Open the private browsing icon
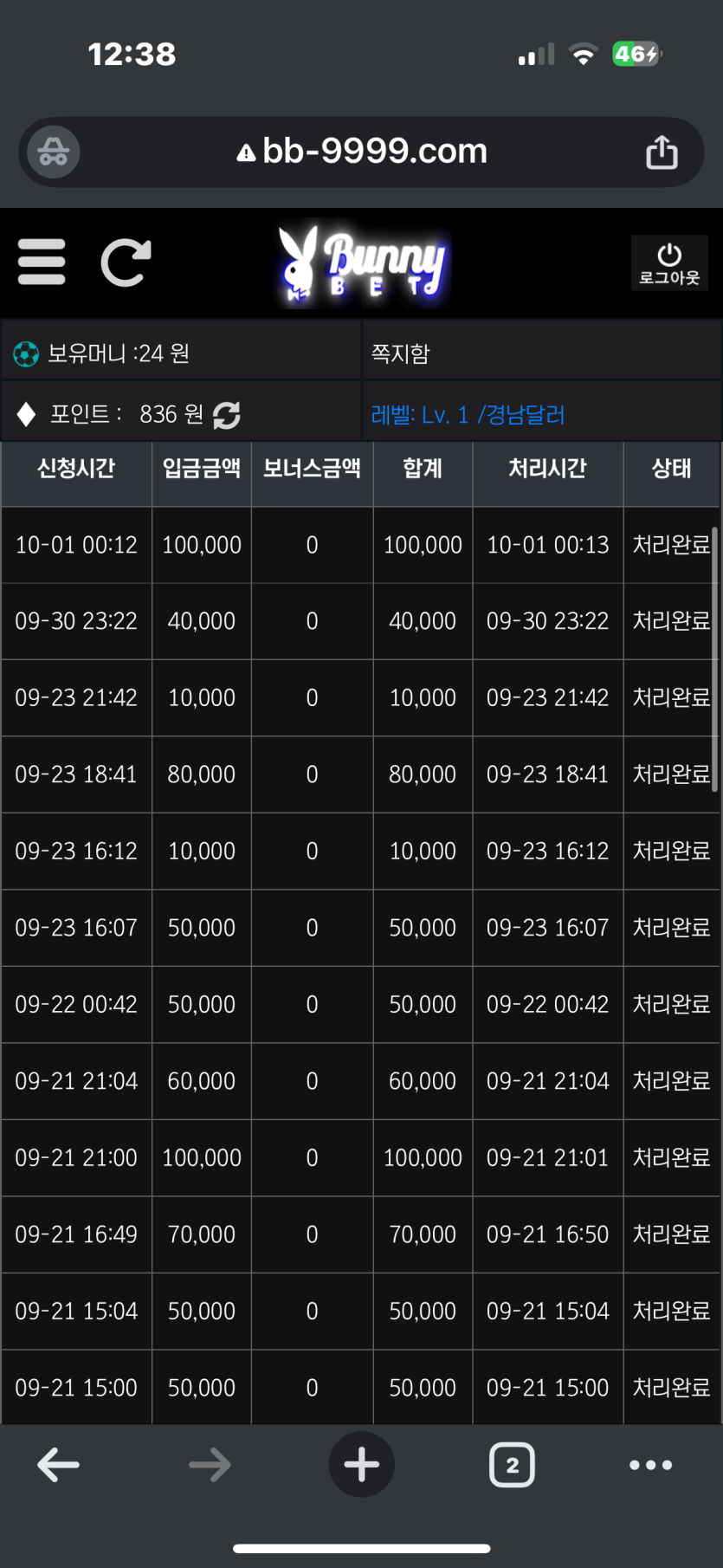Image resolution: width=723 pixels, height=1568 pixels. coord(54,152)
